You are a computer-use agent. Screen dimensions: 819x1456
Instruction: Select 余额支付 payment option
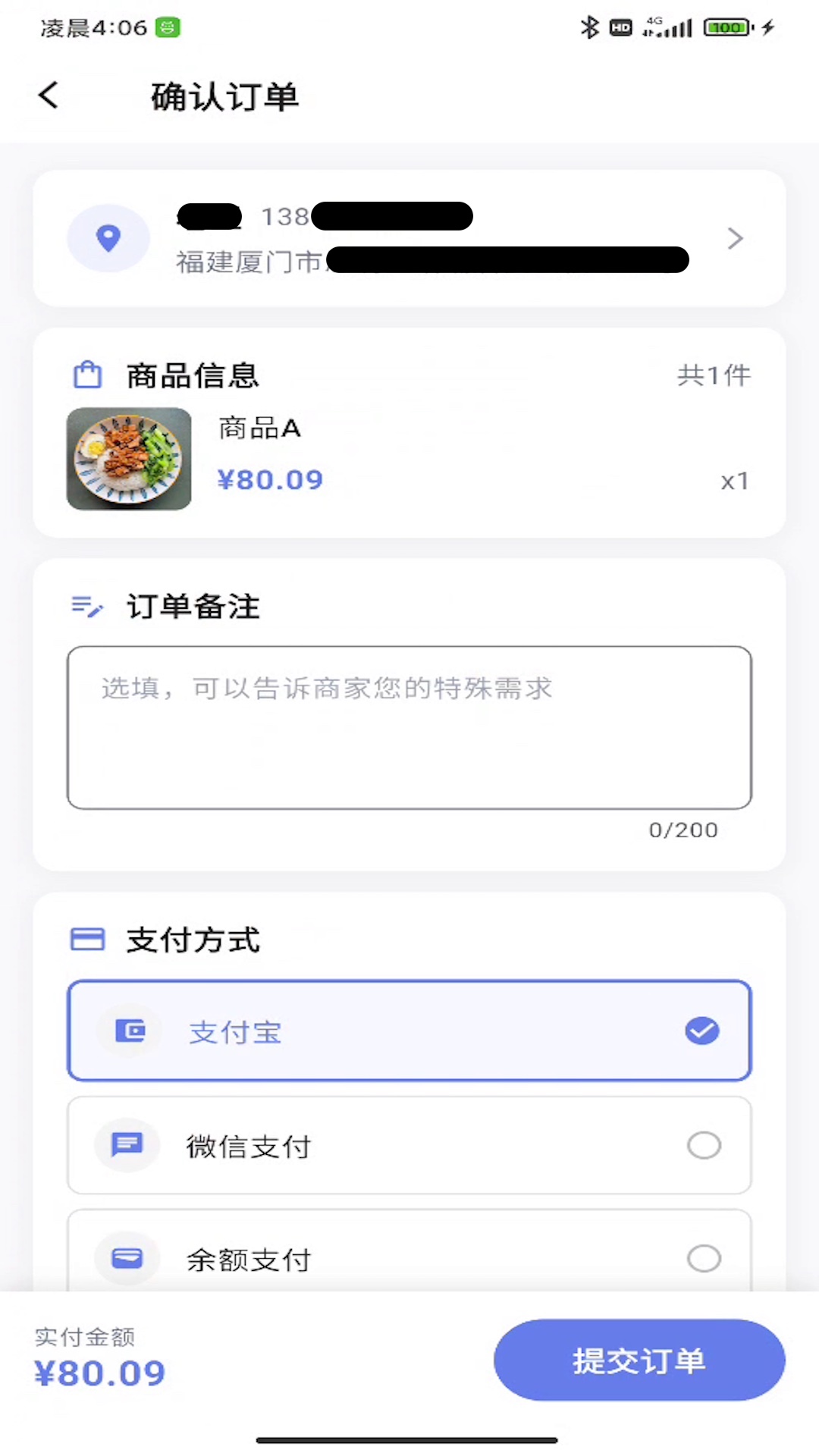(x=409, y=1257)
